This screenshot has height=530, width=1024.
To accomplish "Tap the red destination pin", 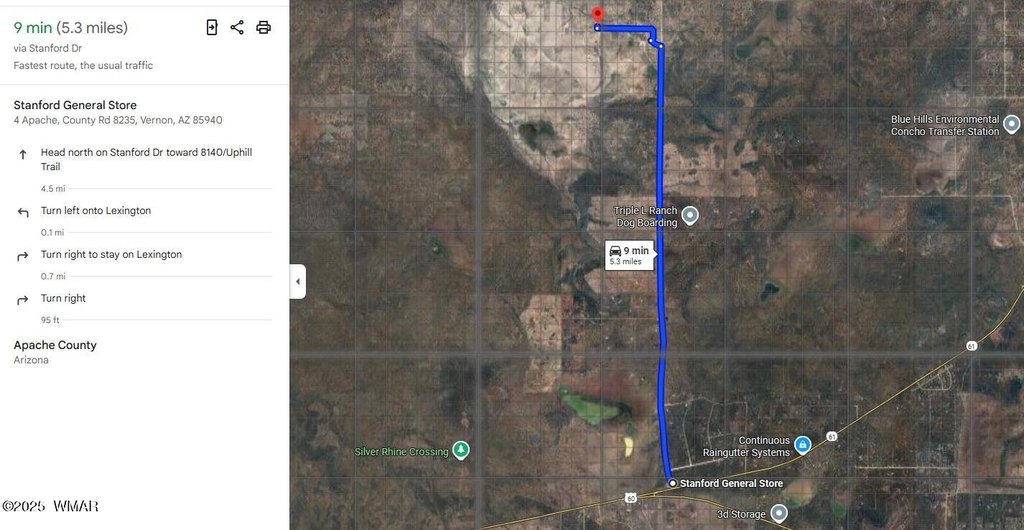I will pyautogui.click(x=597, y=15).
